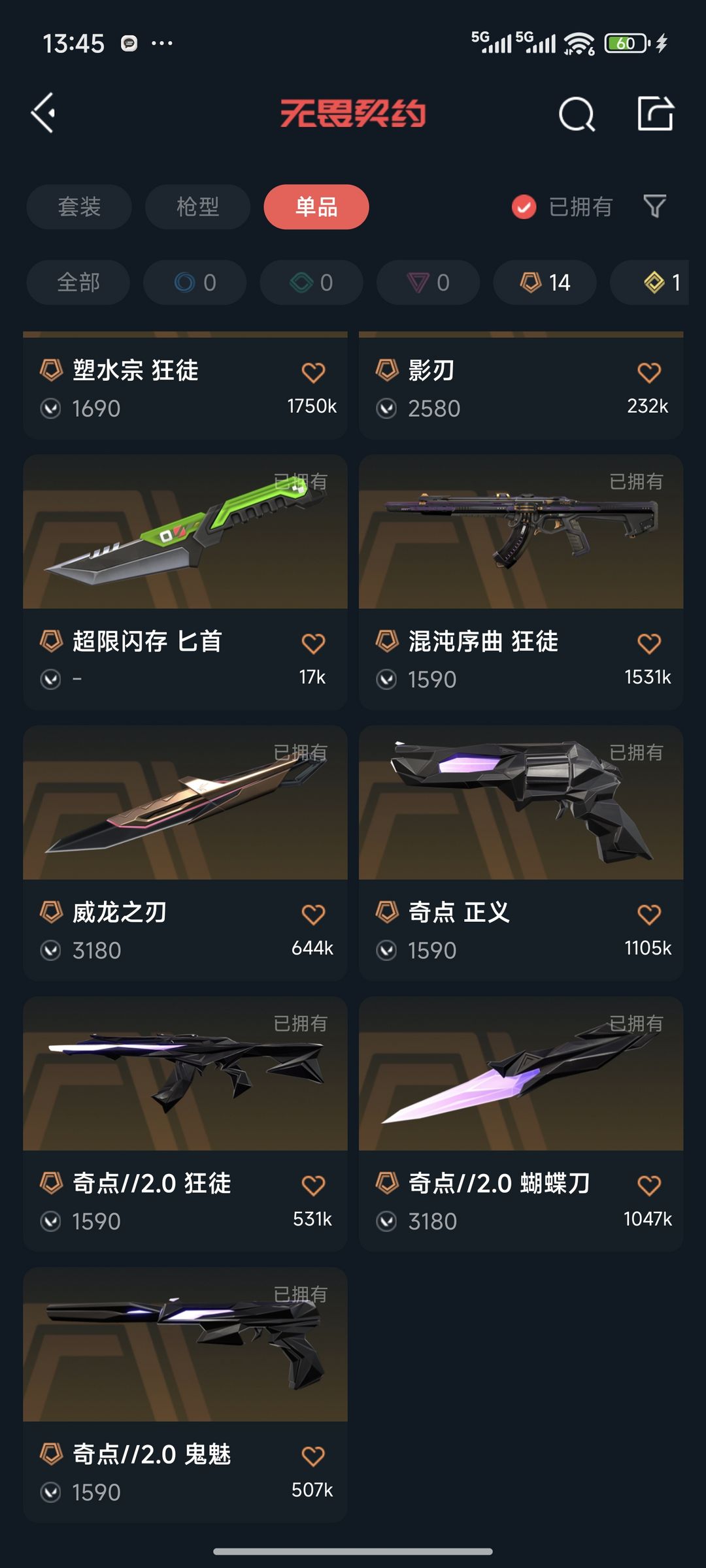Viewport: 706px width, 1568px height.
Task: Select the orange rarity chip showing 14
Action: tap(545, 282)
